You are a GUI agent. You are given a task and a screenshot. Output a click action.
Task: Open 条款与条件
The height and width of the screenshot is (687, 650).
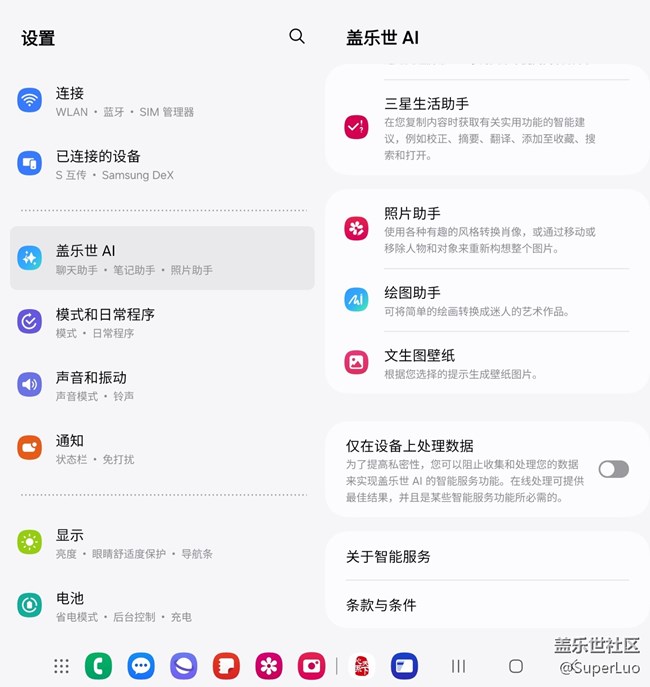point(487,605)
